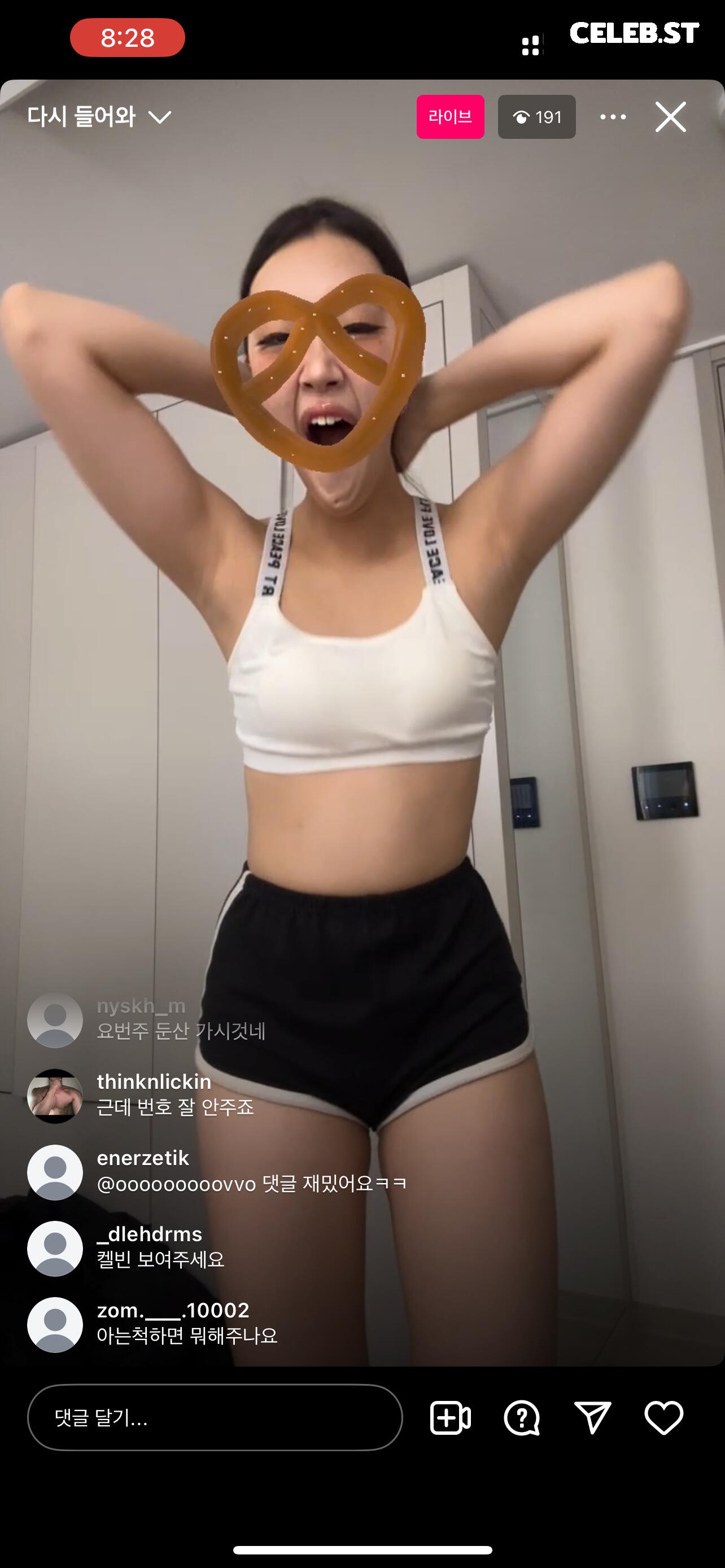Screen dimensions: 725x1568
Task: Close the live stream
Action: (670, 117)
